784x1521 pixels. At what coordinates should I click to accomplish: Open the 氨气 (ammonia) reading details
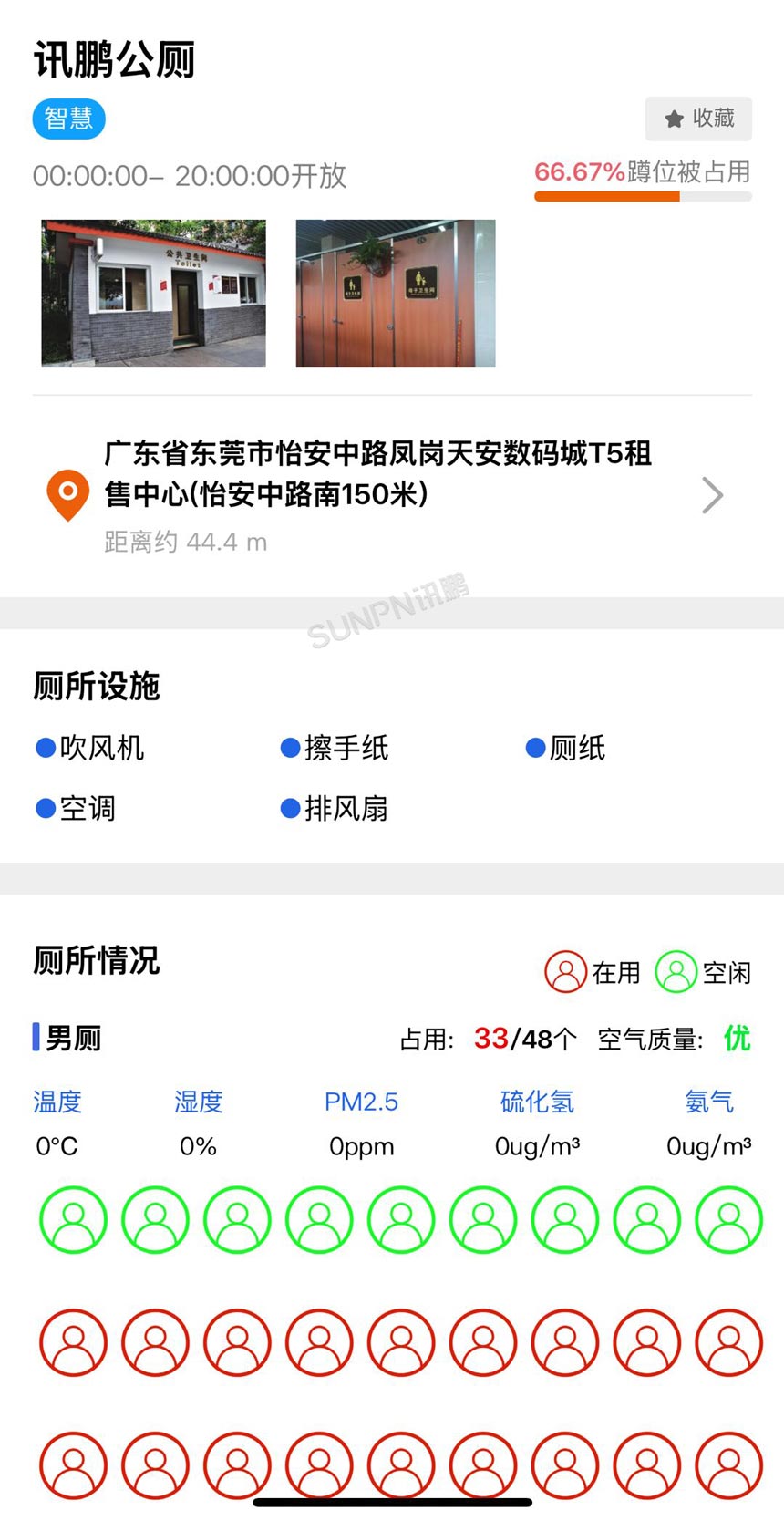[x=708, y=1102]
